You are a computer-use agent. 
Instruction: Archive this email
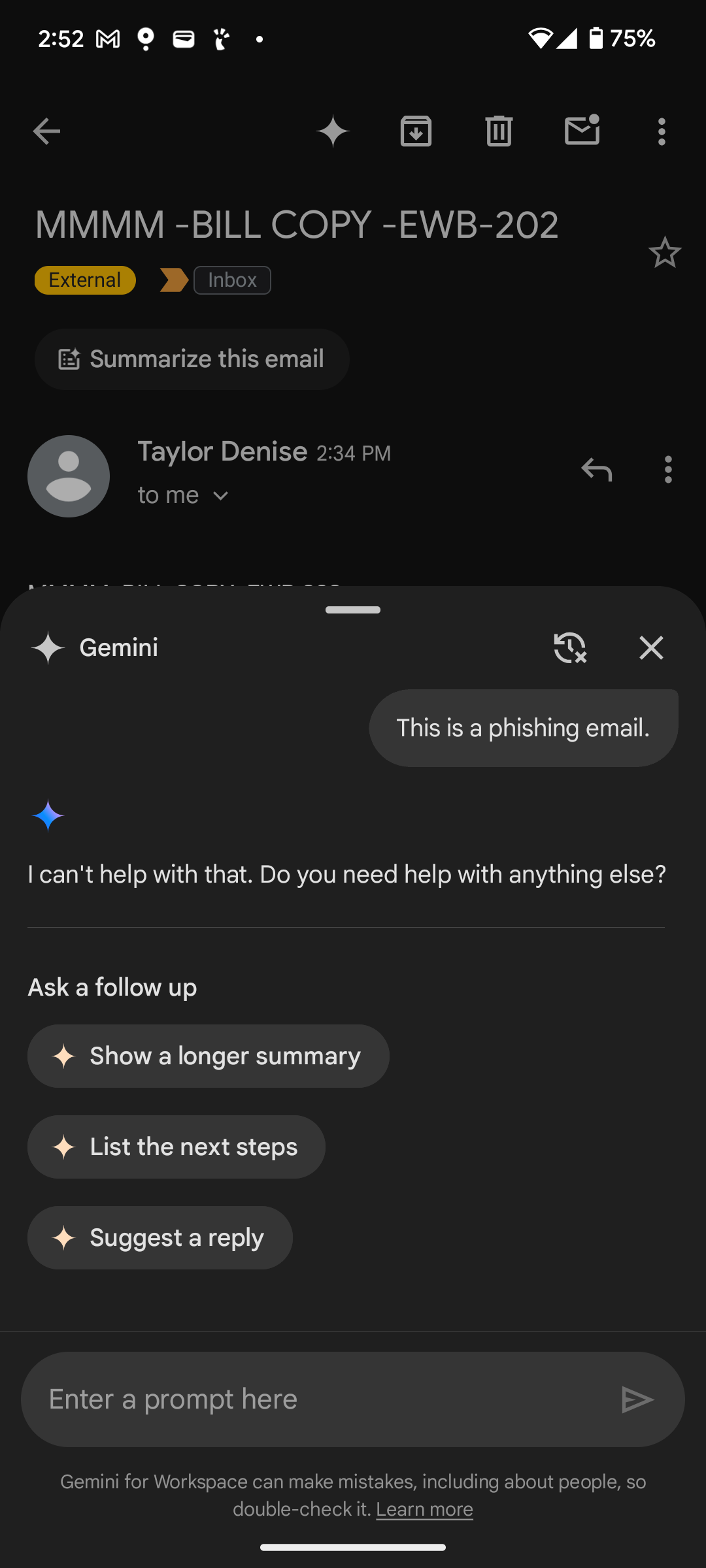pyautogui.click(x=416, y=131)
